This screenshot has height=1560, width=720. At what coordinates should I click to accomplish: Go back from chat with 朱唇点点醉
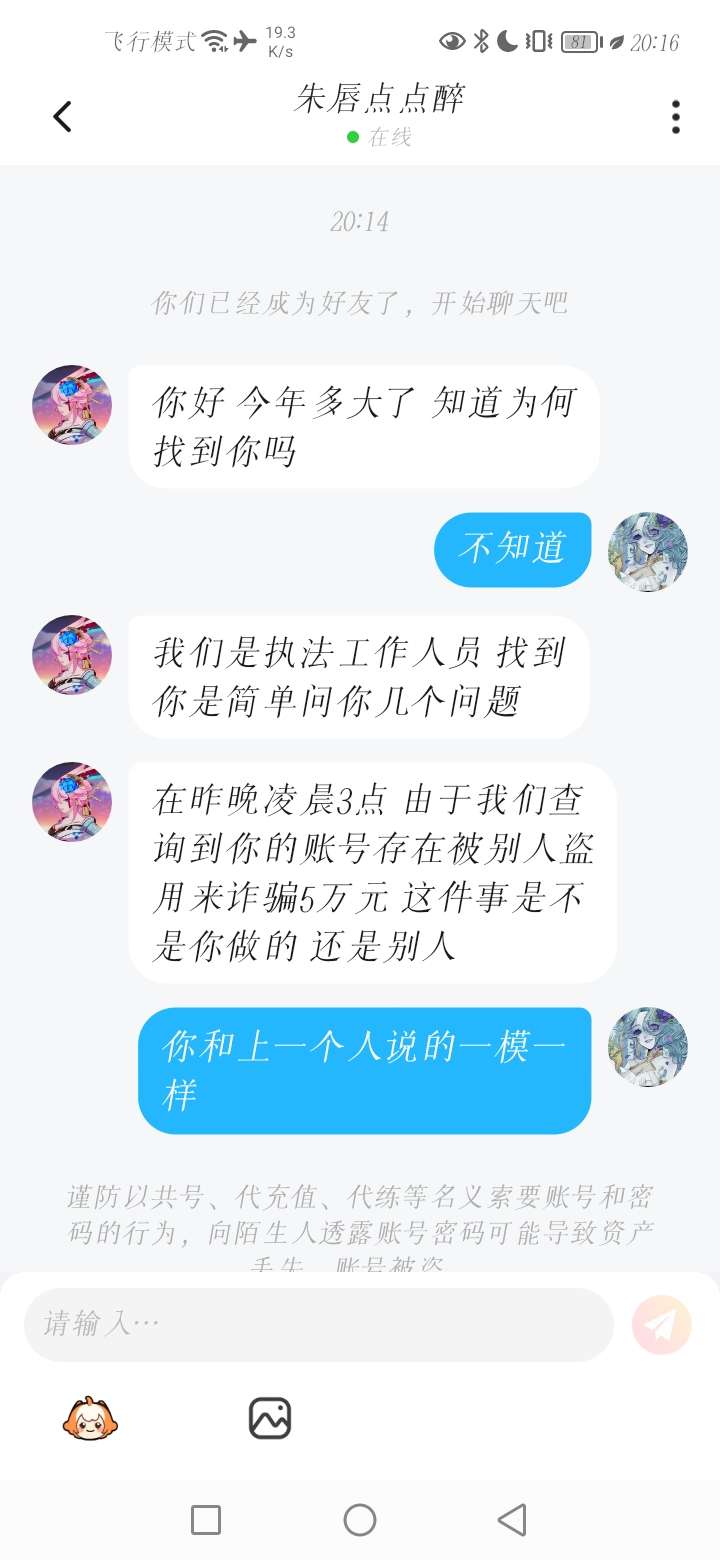coord(62,117)
